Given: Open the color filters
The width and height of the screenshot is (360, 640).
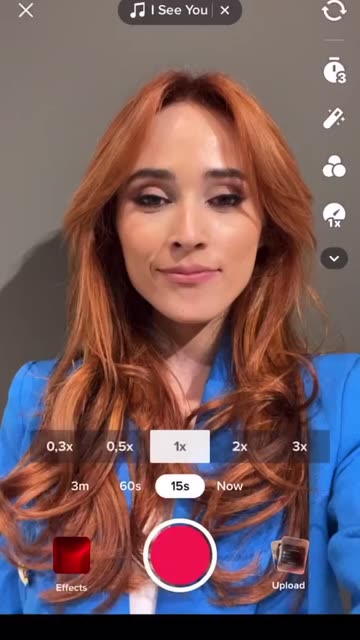Looking at the screenshot, I should click(334, 166).
